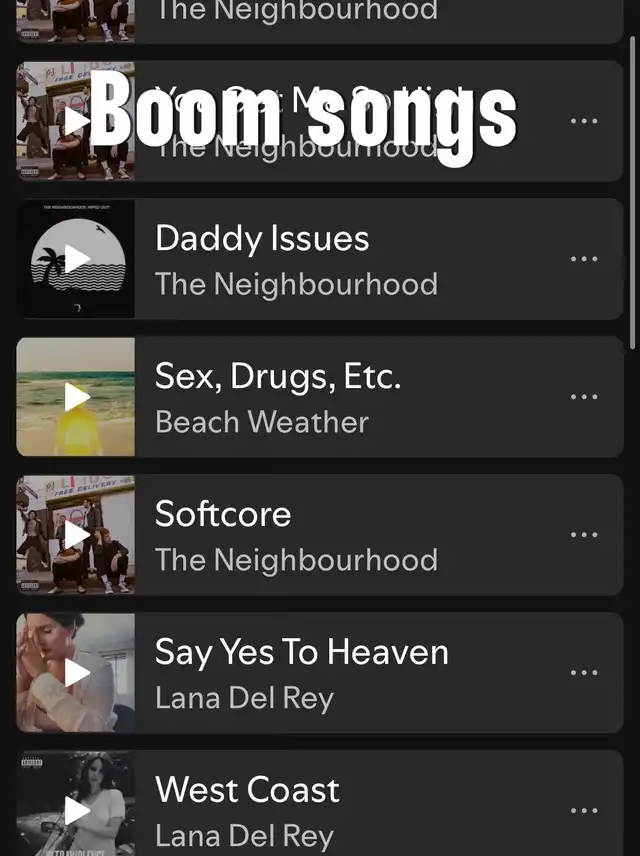Play Daddy Issues by The Neighbourhood
Screen dimensions: 640x856
[x=77, y=259]
